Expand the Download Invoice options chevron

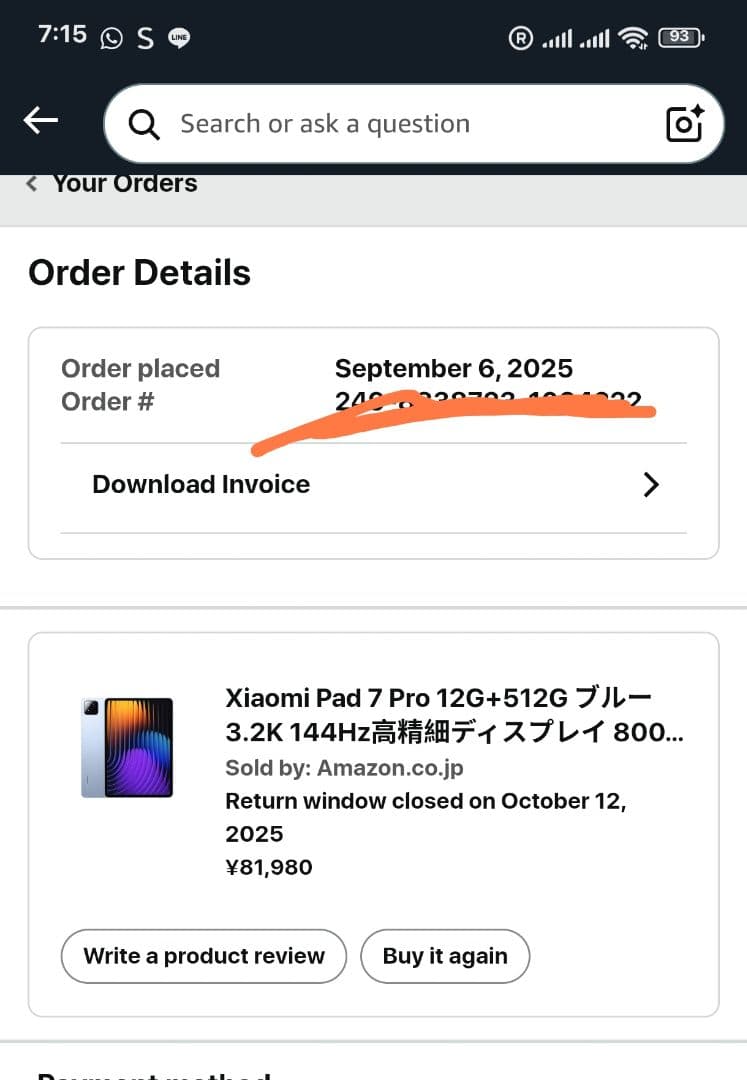(651, 484)
